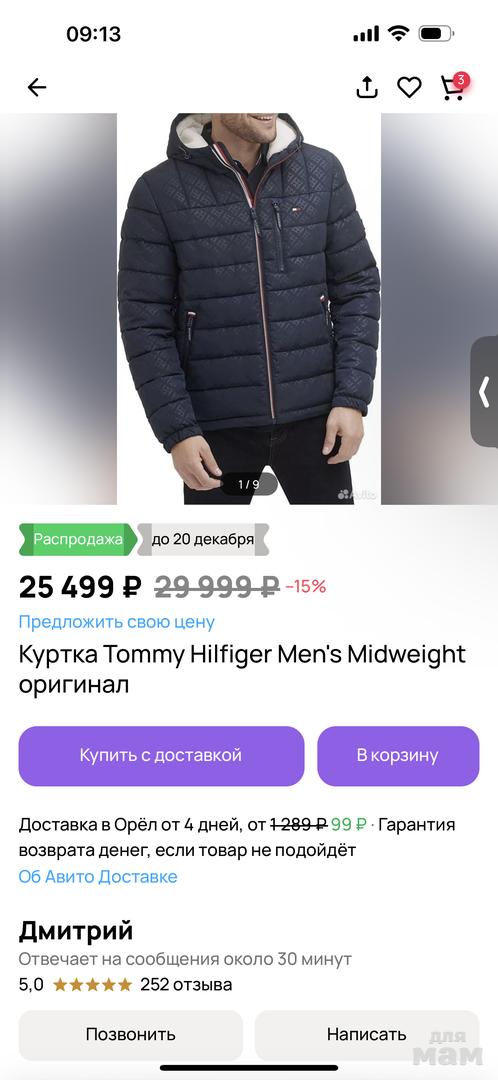Add the listing to favorites with the heart icon

click(x=409, y=87)
